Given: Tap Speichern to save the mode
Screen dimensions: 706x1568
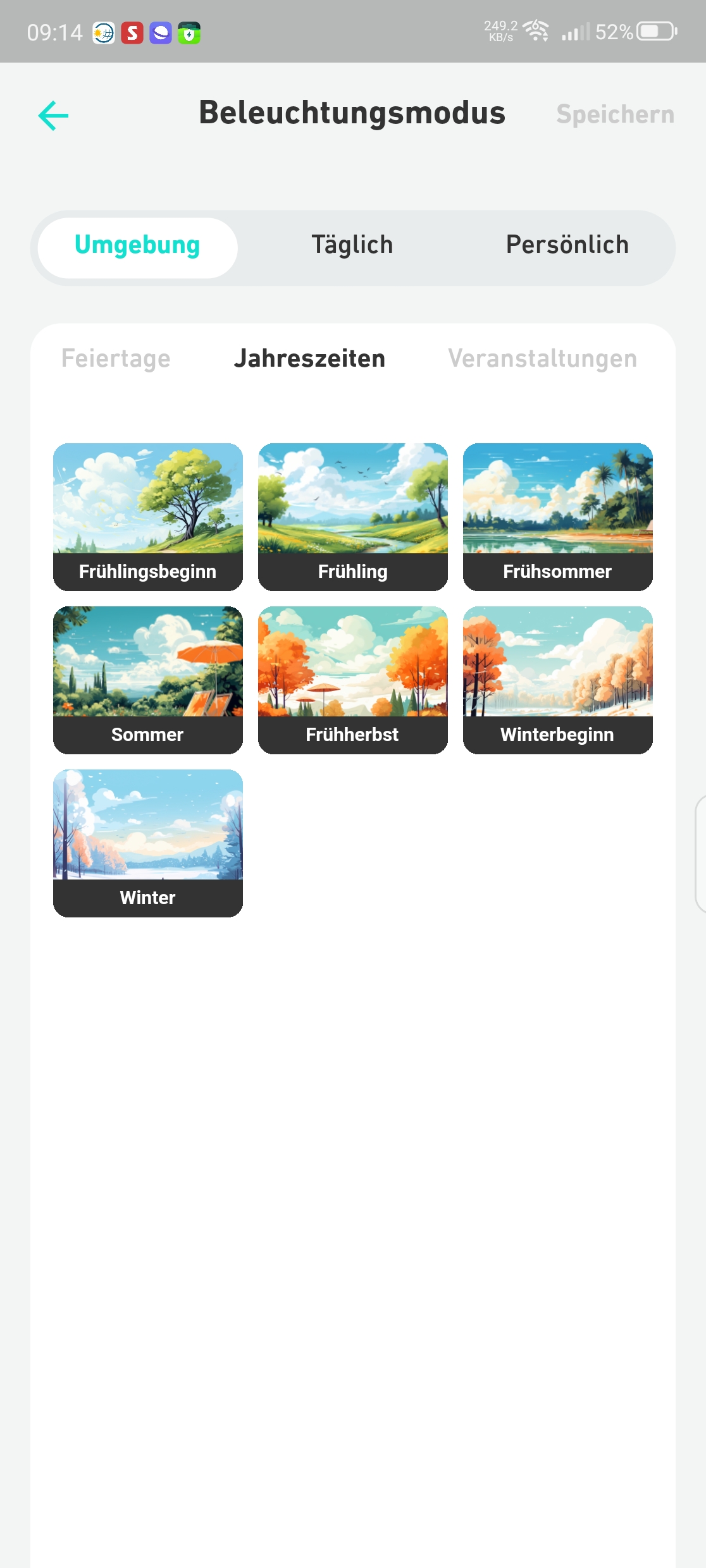Looking at the screenshot, I should click(615, 114).
